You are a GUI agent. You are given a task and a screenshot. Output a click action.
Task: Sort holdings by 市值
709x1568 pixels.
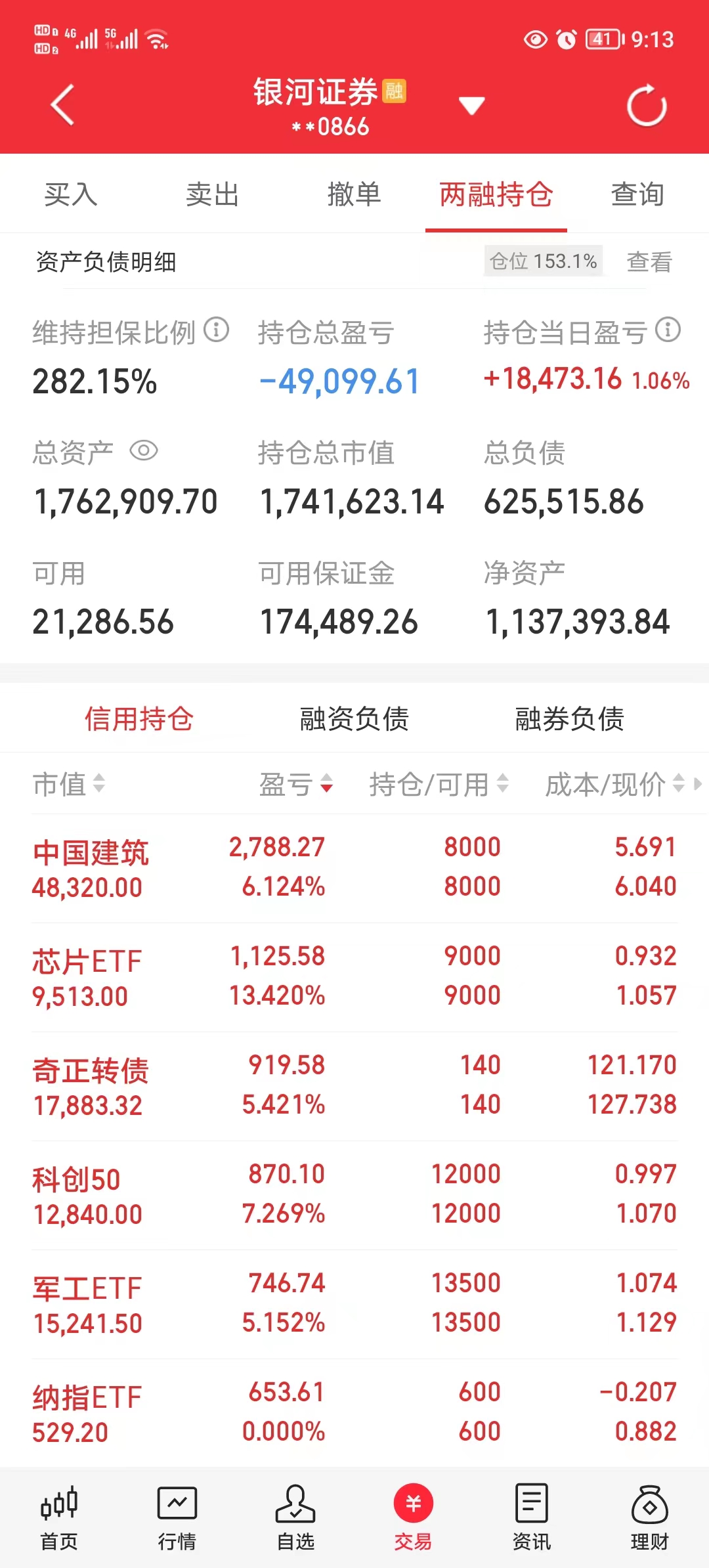tap(69, 784)
